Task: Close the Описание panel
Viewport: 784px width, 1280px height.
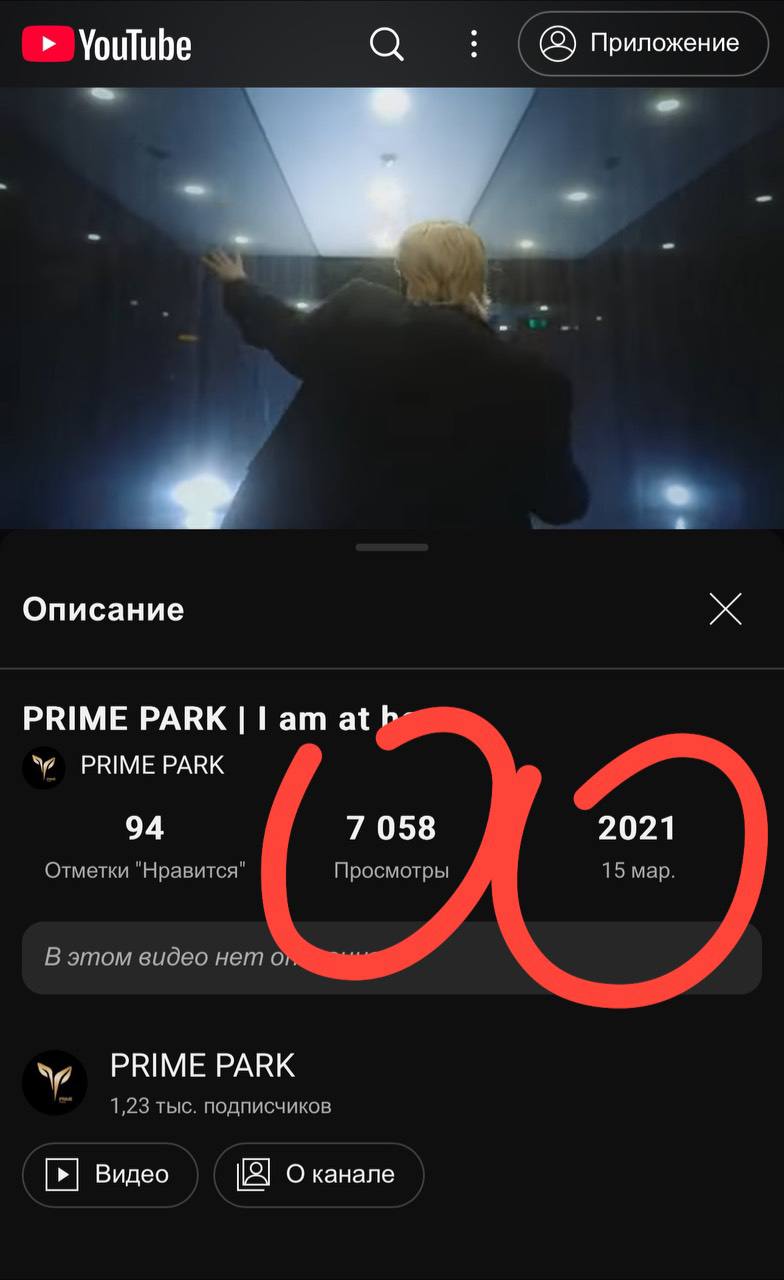Action: [x=725, y=609]
